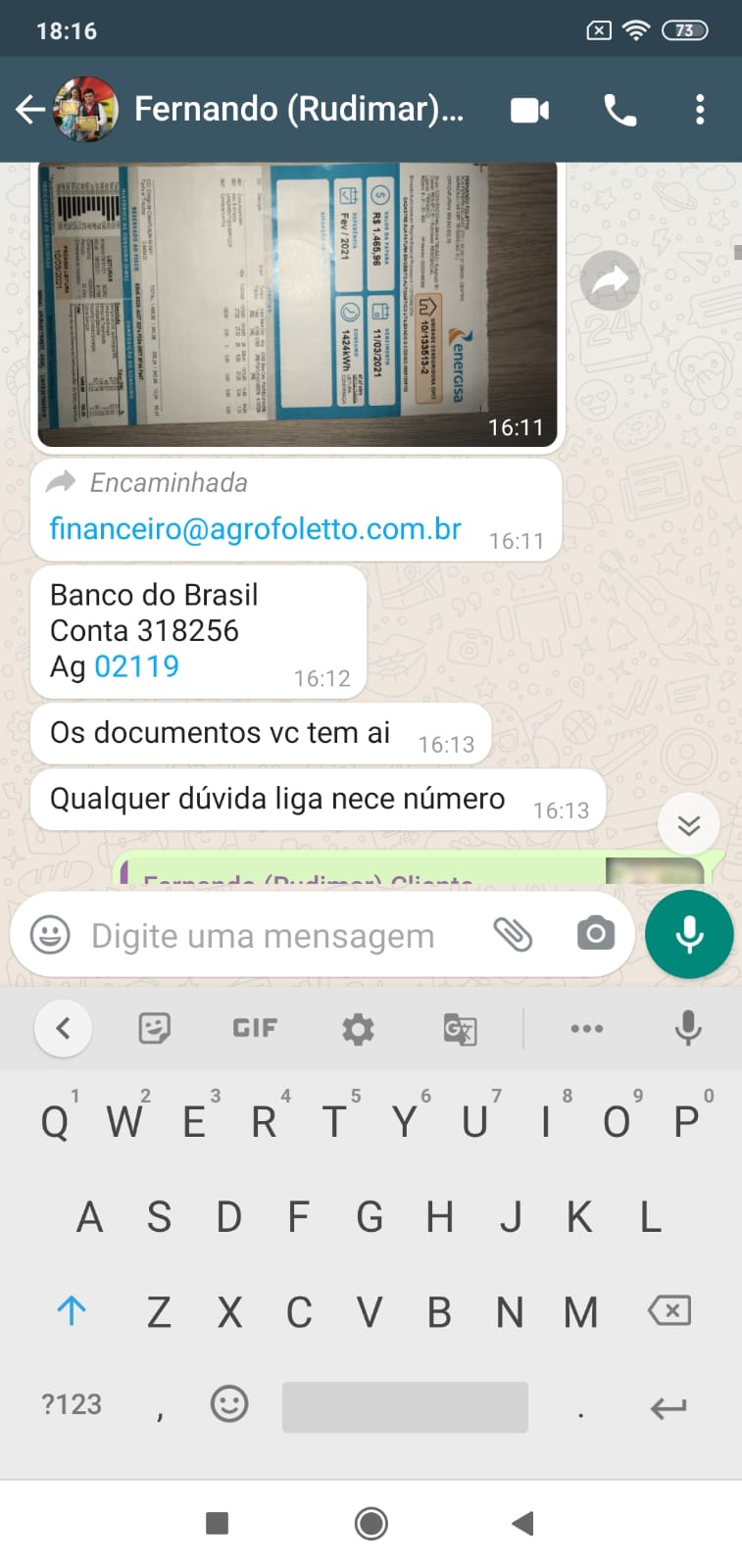The image size is (742, 1568).
Task: Focus the 'Digite uma mensagem' field
Action: 263,936
